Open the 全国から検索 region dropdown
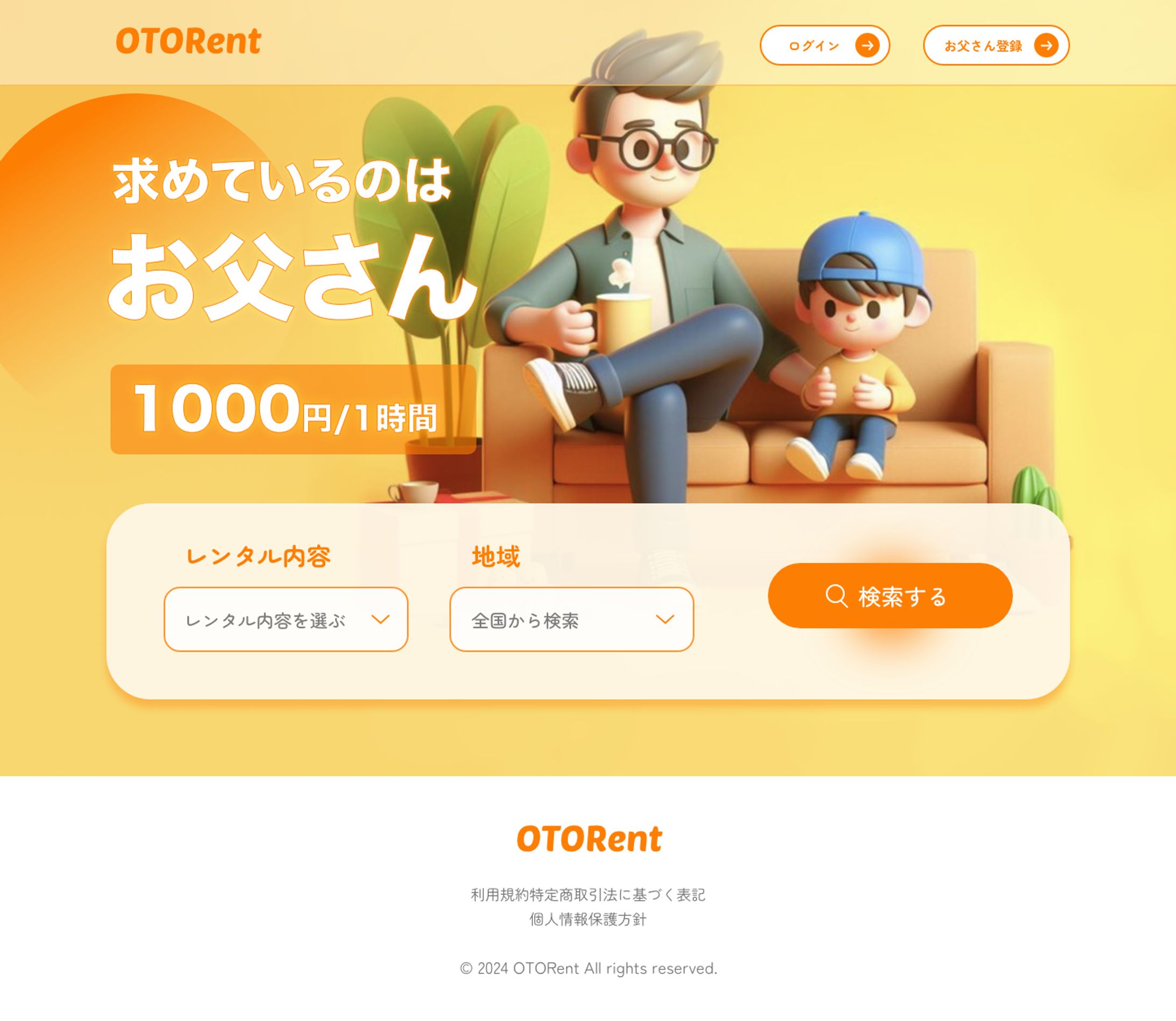The image size is (1176, 1021). coord(571,619)
